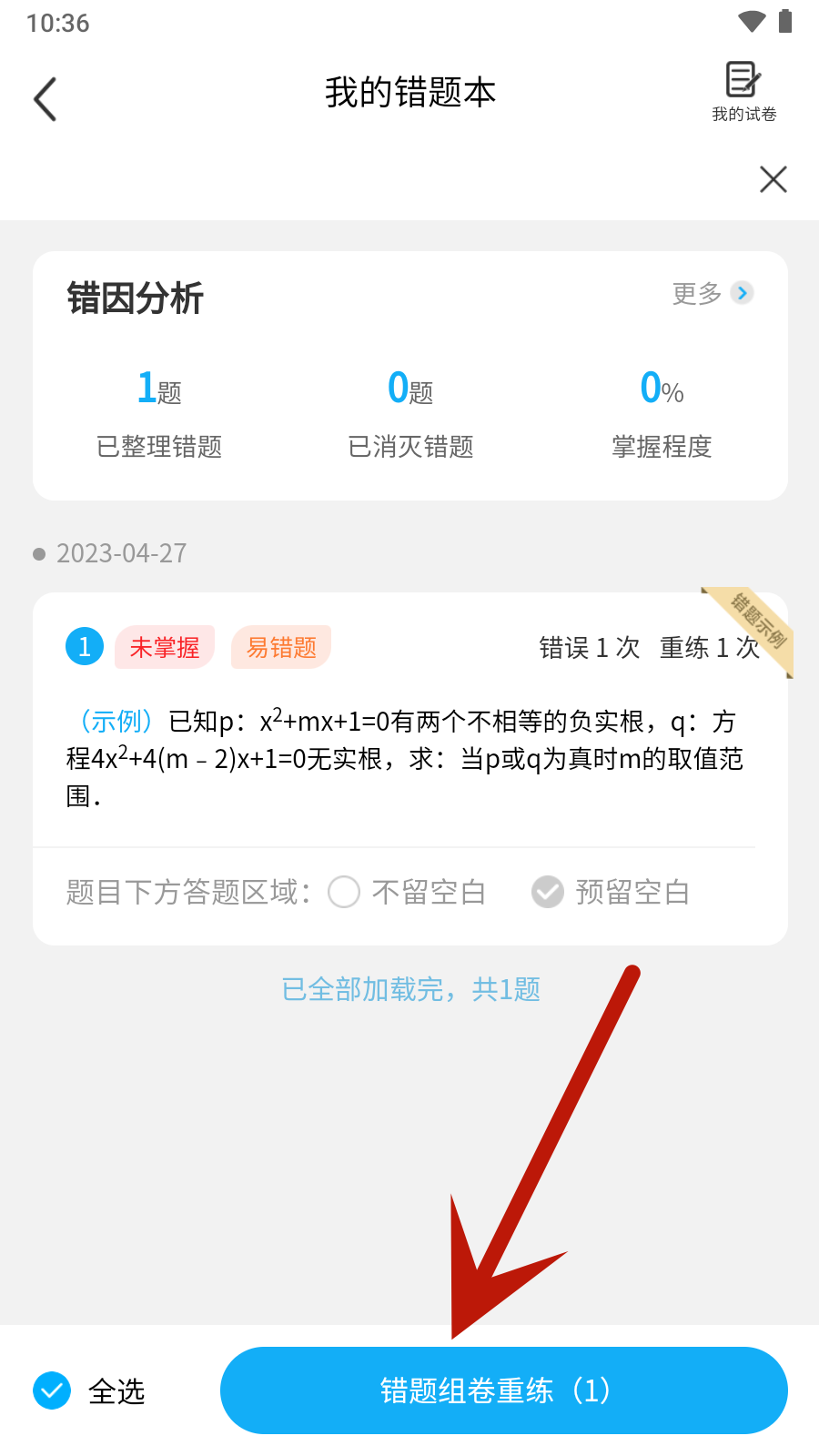Click the blue circle checkmark next to 全选
819x1456 pixels.
coord(52,1390)
